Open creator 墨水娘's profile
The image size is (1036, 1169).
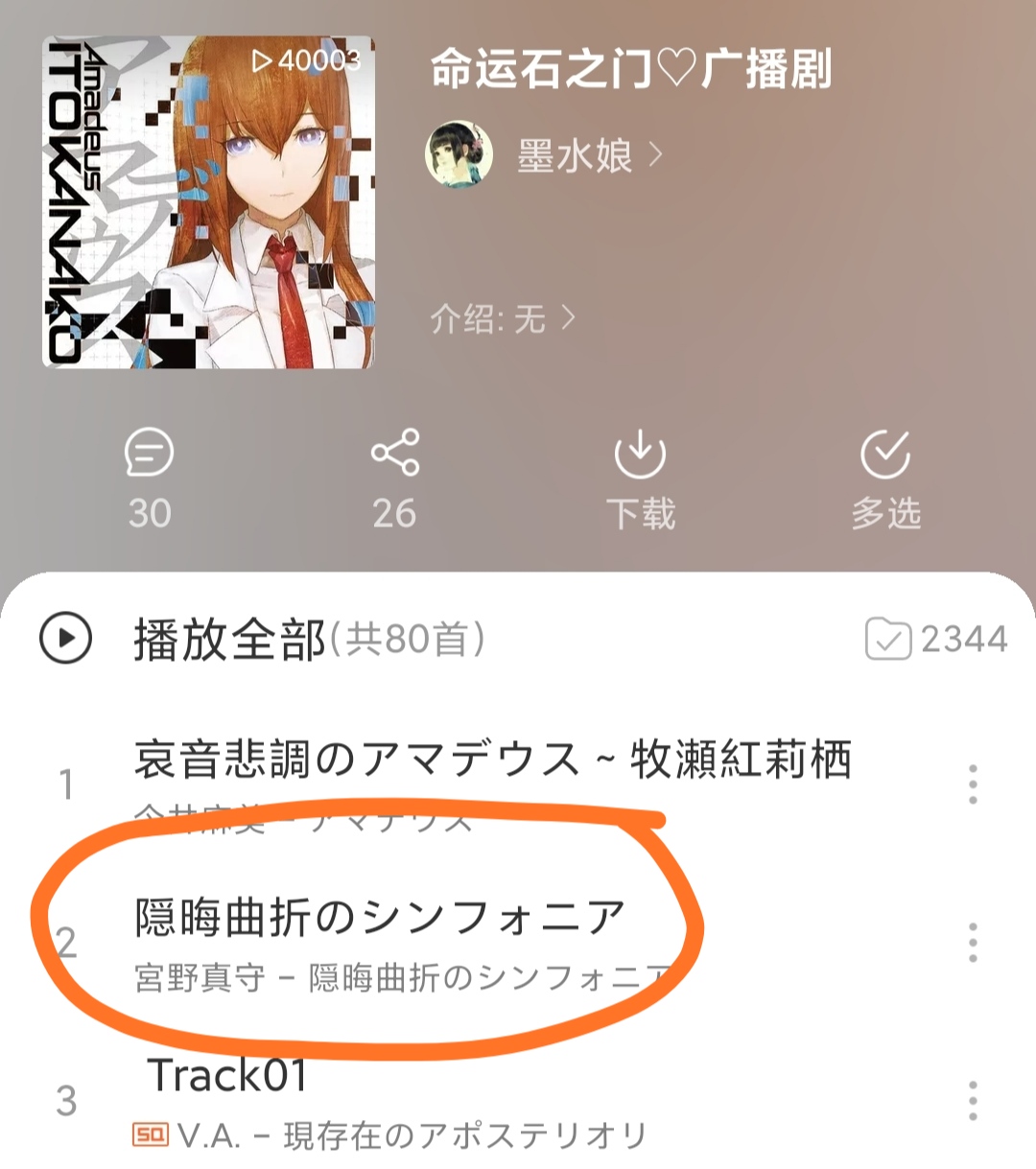pyautogui.click(x=574, y=155)
